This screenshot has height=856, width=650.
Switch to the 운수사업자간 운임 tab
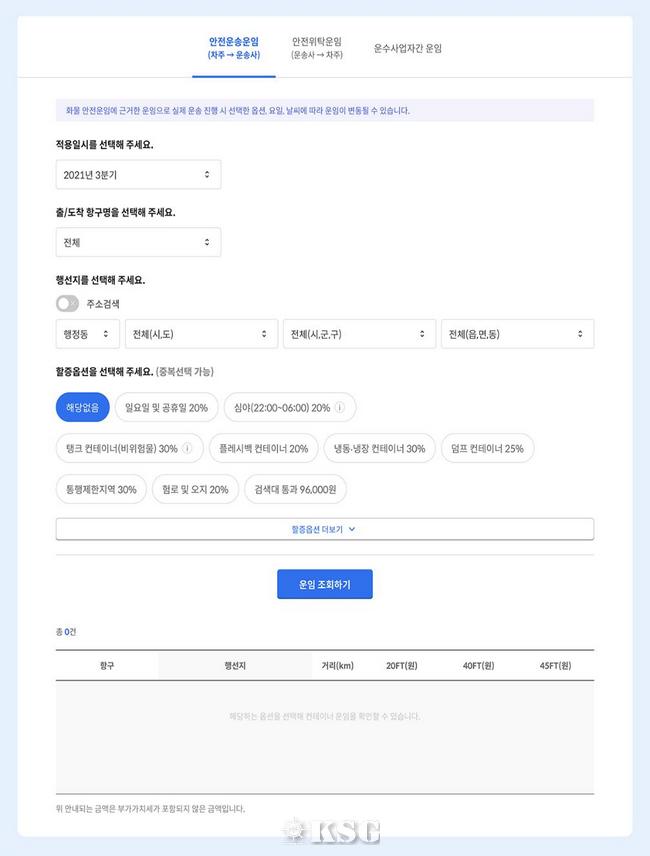click(x=407, y=48)
